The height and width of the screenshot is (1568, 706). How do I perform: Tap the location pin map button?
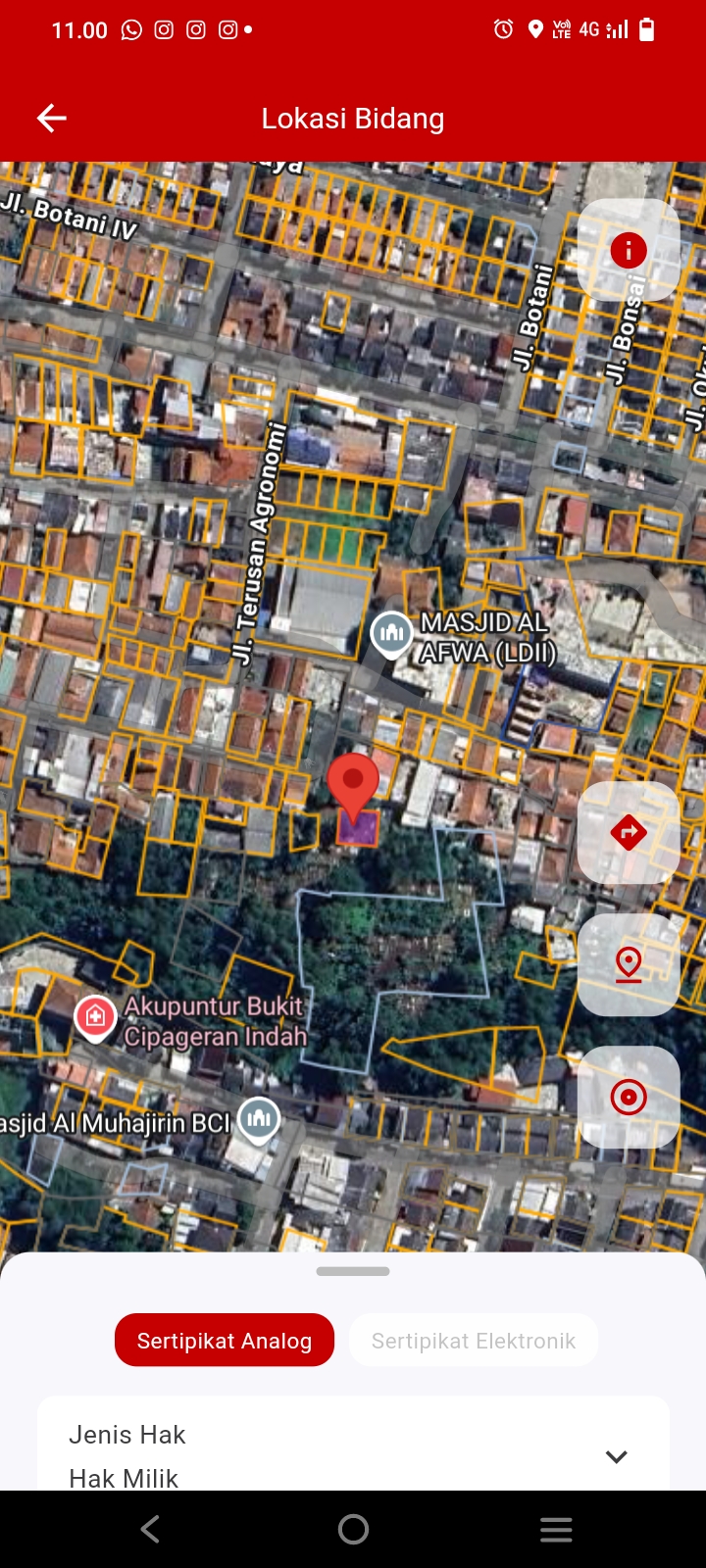(x=629, y=965)
